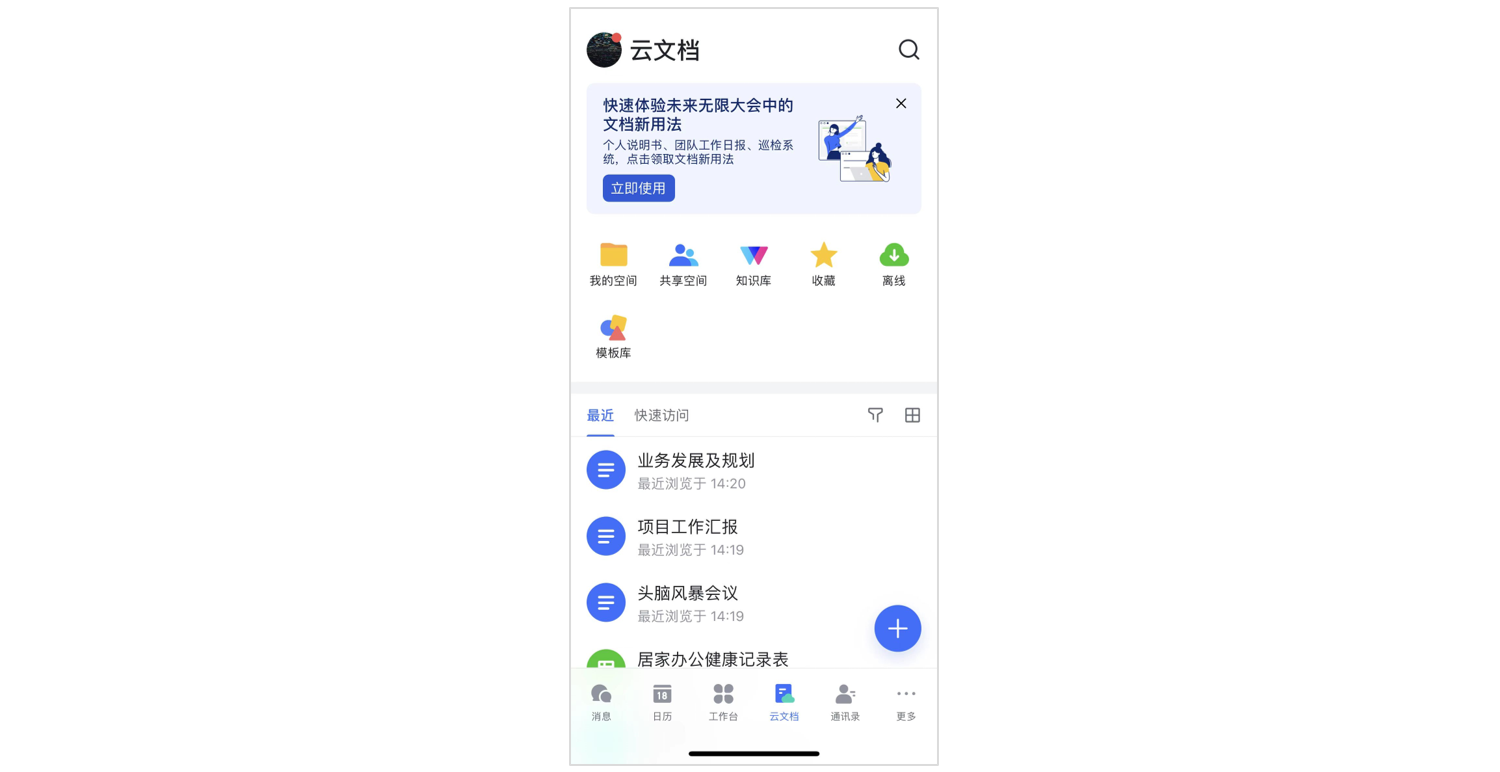
Task: Open 共享空间
Action: (683, 264)
